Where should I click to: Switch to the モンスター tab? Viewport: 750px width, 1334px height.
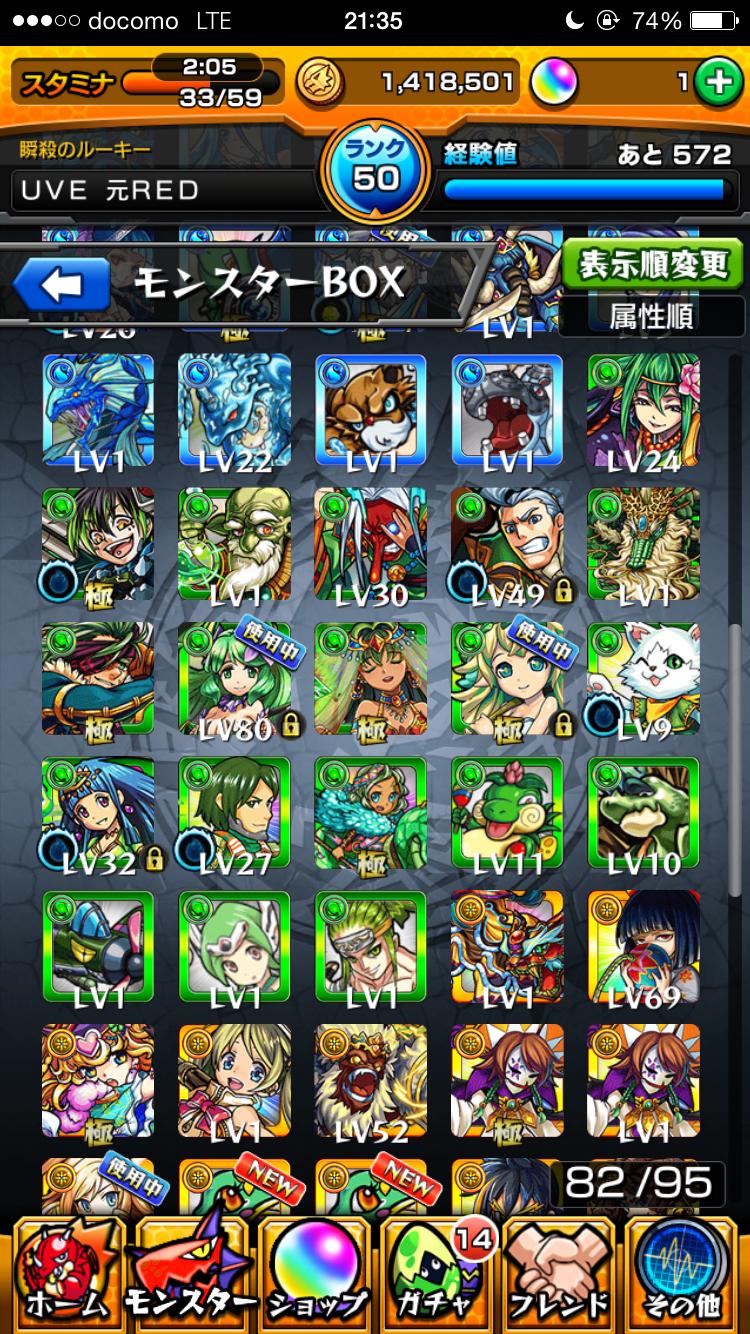(x=190, y=1272)
